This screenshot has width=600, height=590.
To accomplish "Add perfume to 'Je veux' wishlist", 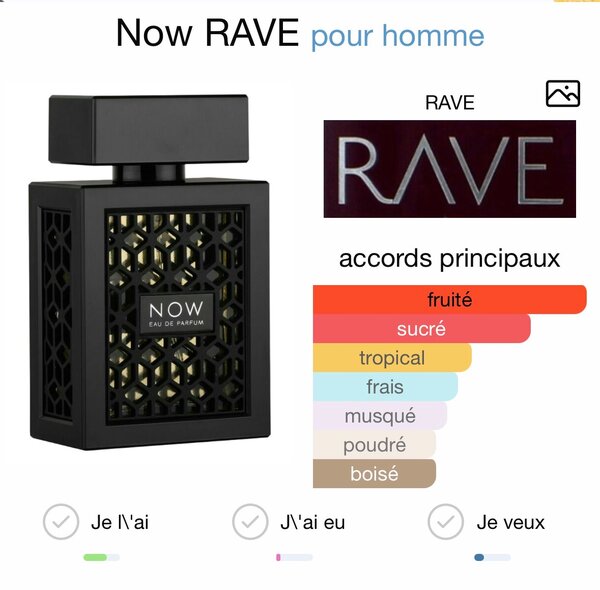I will pyautogui.click(x=445, y=522).
